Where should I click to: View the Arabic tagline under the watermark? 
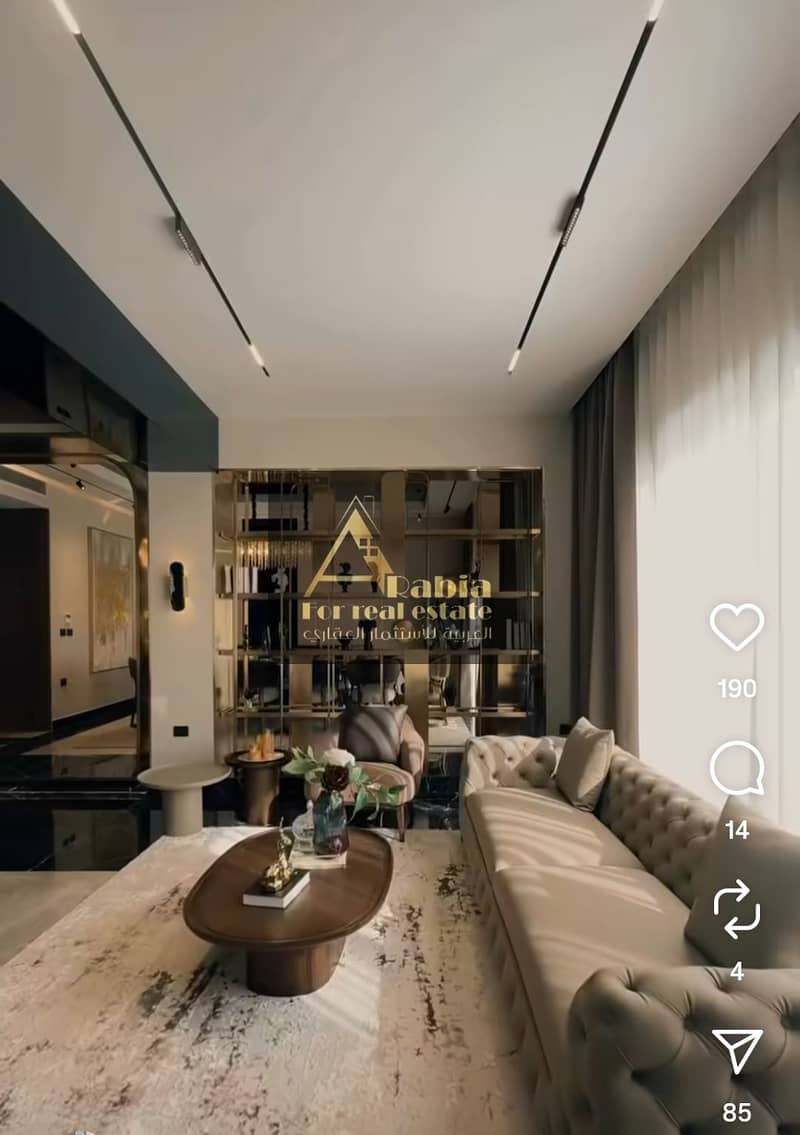click(397, 631)
